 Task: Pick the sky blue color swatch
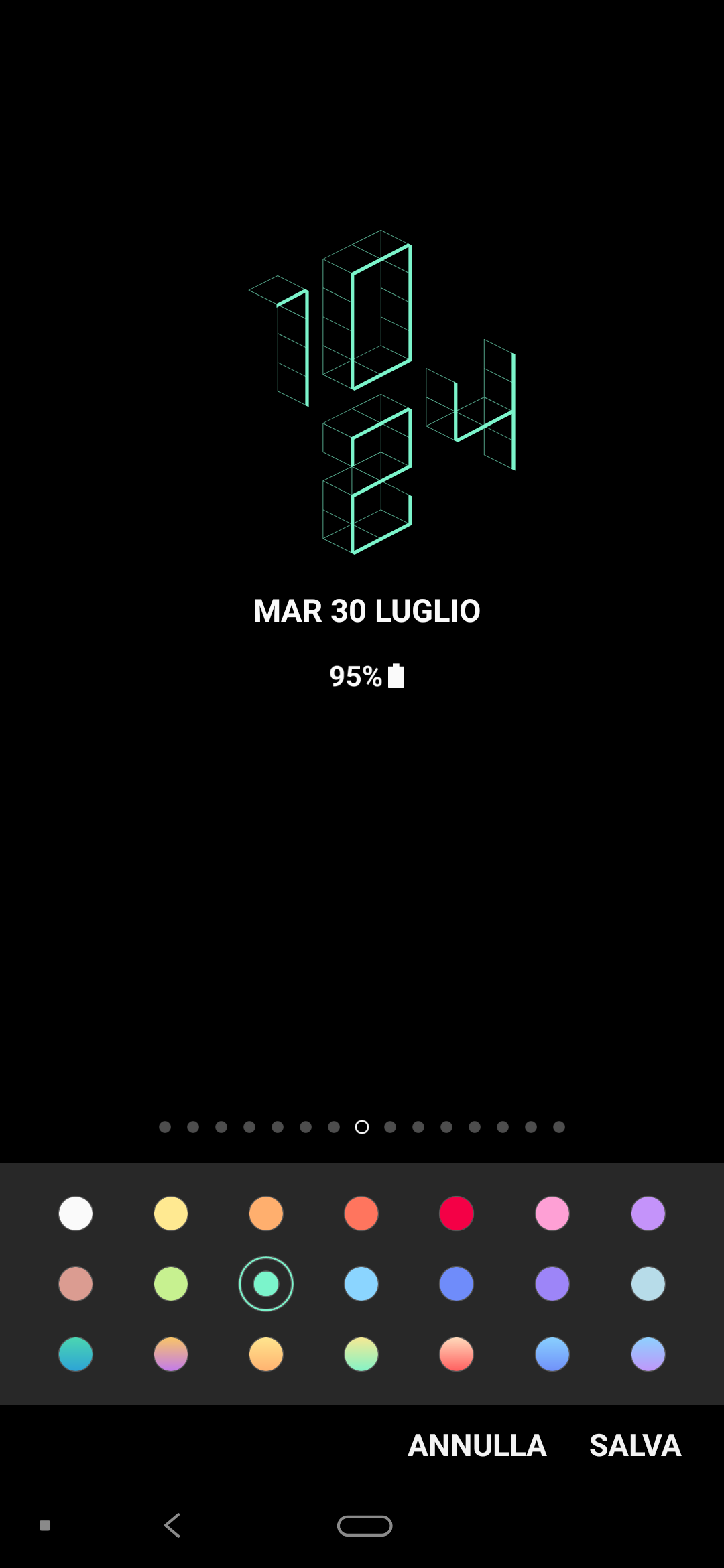point(361,1284)
